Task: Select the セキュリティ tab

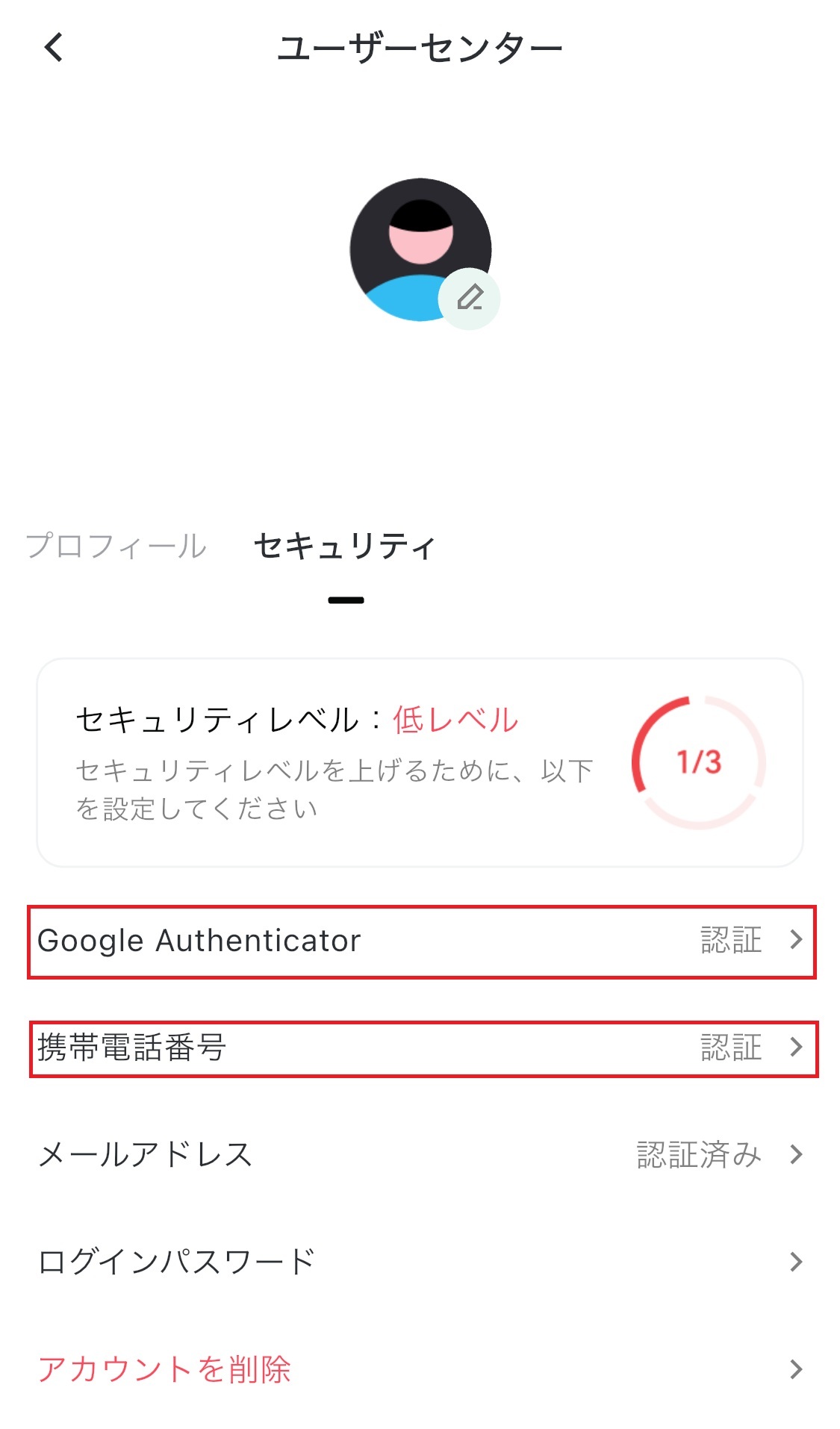Action: click(345, 546)
